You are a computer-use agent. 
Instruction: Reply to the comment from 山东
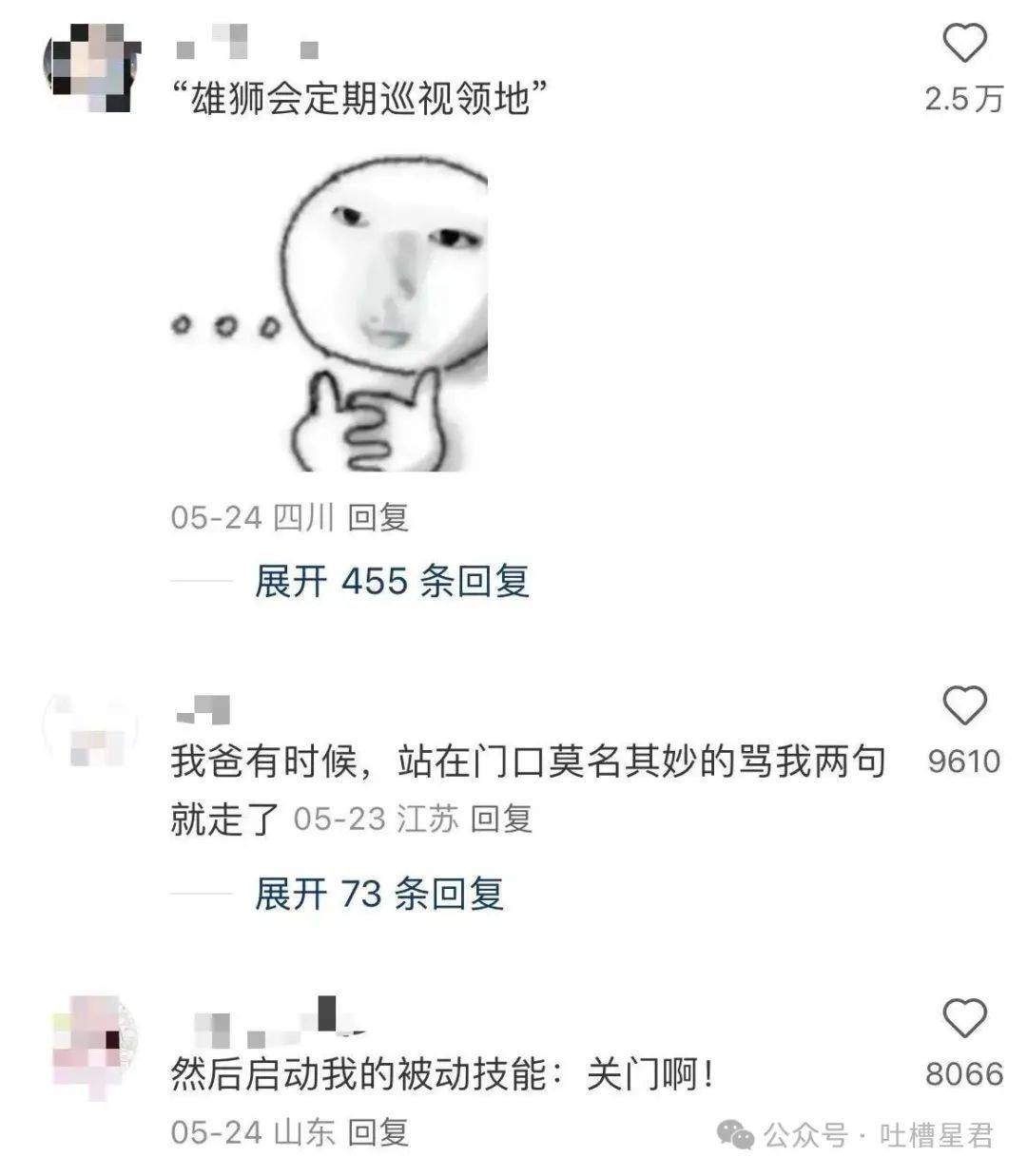(378, 1131)
